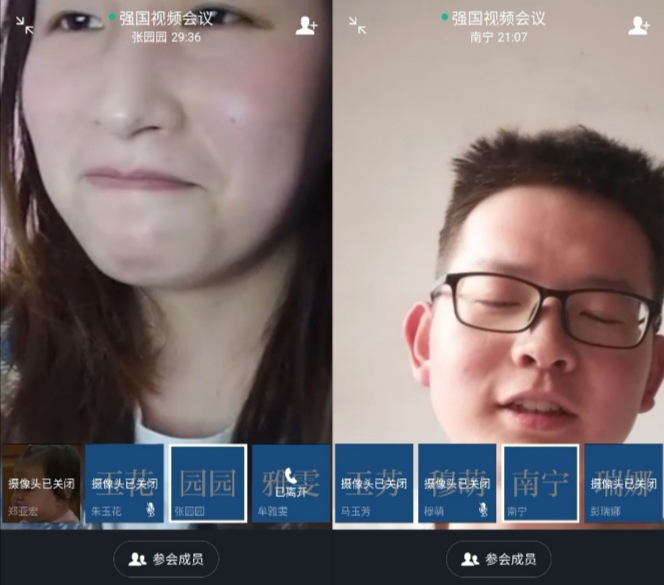Select 马玉芳's participant tile
The width and height of the screenshot is (664, 585).
click(x=373, y=484)
